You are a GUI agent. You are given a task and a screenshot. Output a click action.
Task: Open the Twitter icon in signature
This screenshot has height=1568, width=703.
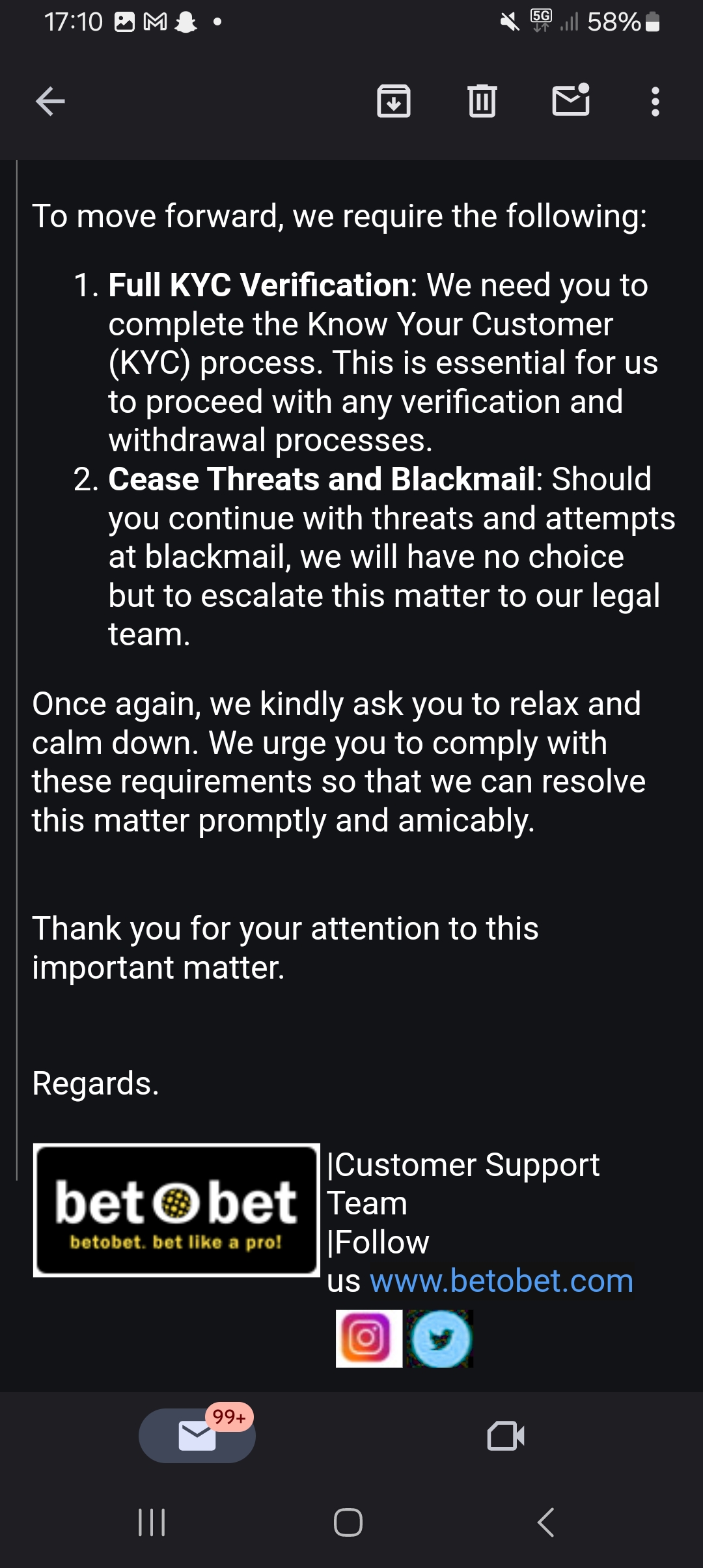pos(441,1339)
